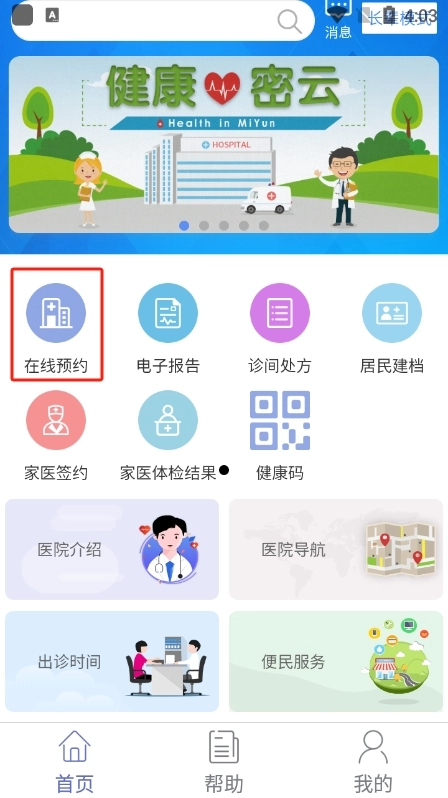Open the 便民服务 services card
Image resolution: width=448 pixels, height=798 pixels.
[x=336, y=661]
